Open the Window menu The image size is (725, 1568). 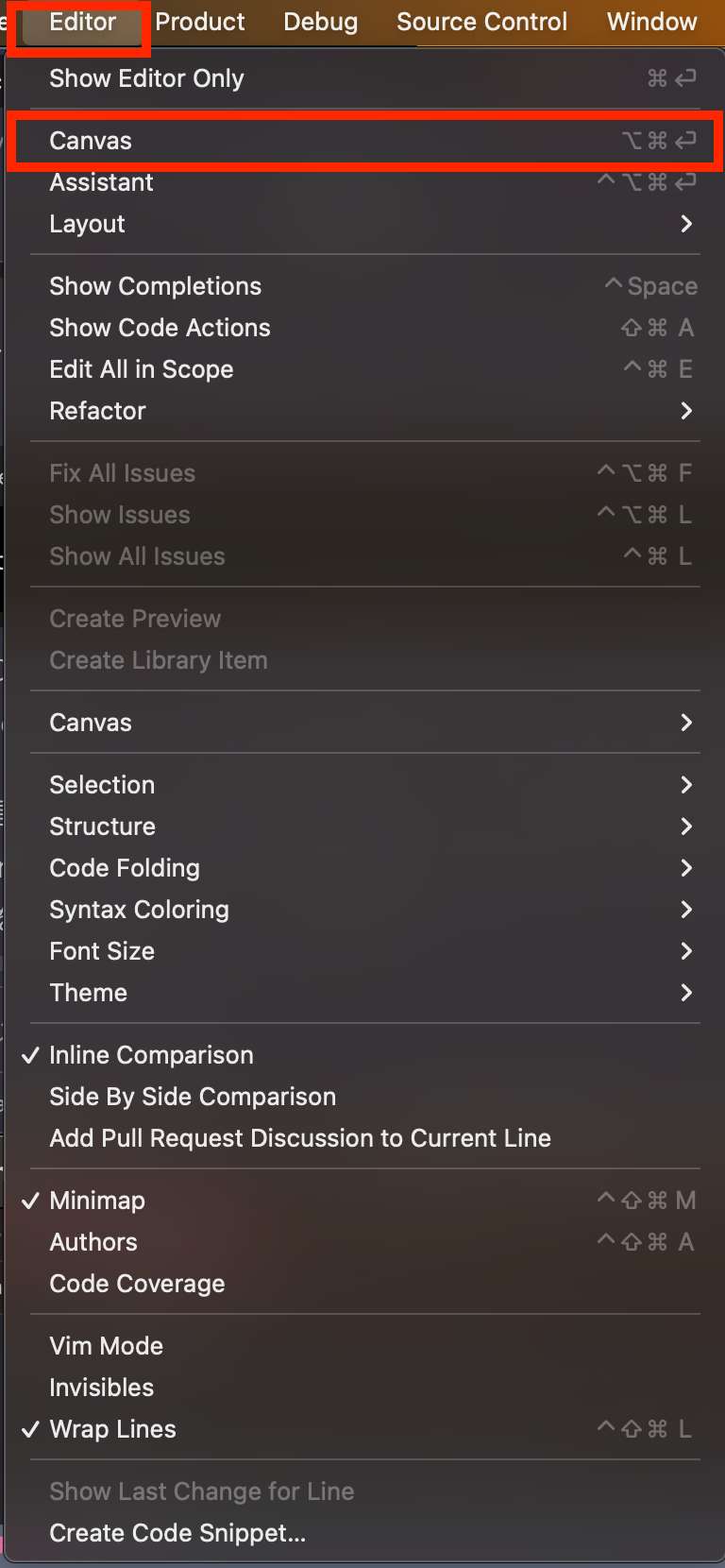click(x=651, y=22)
